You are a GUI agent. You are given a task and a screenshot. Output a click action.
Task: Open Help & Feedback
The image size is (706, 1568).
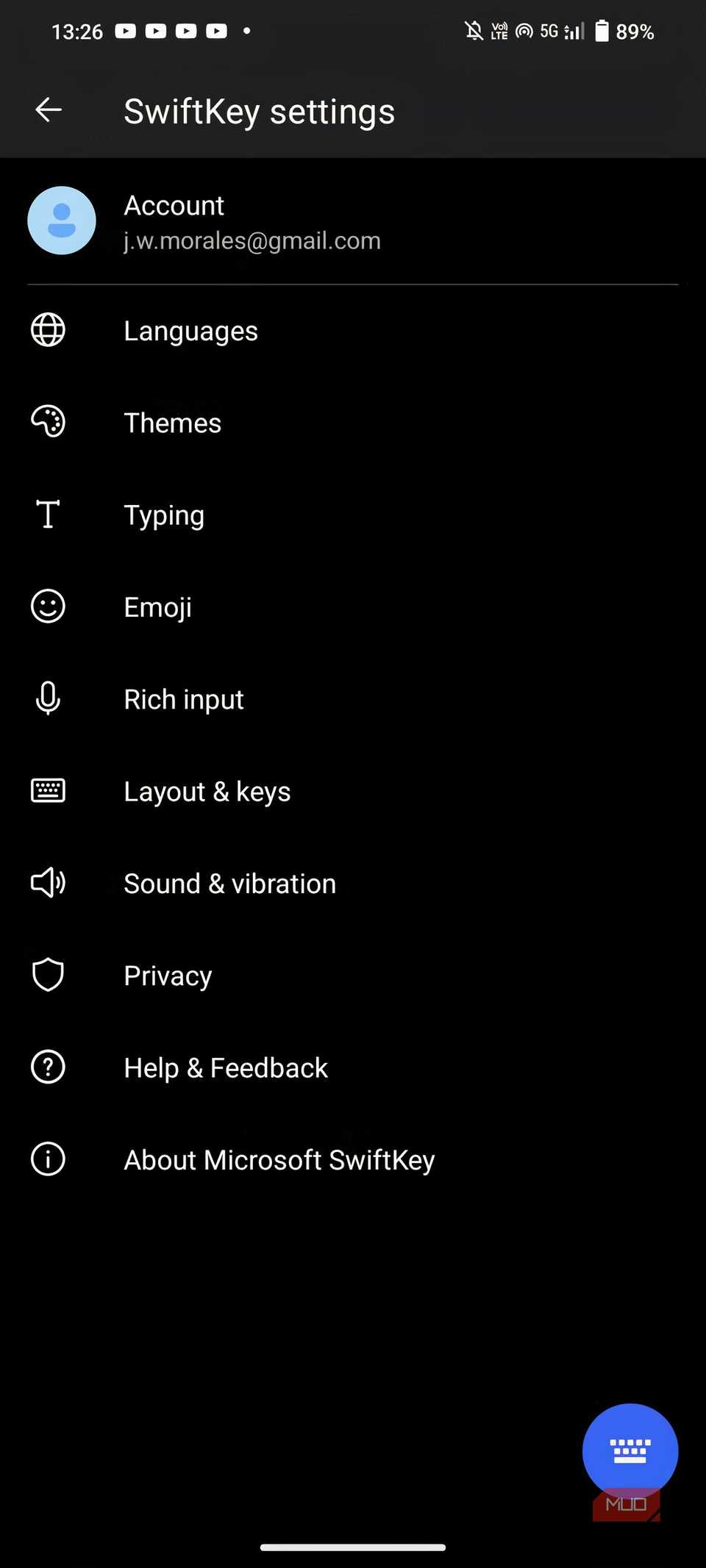click(226, 1067)
